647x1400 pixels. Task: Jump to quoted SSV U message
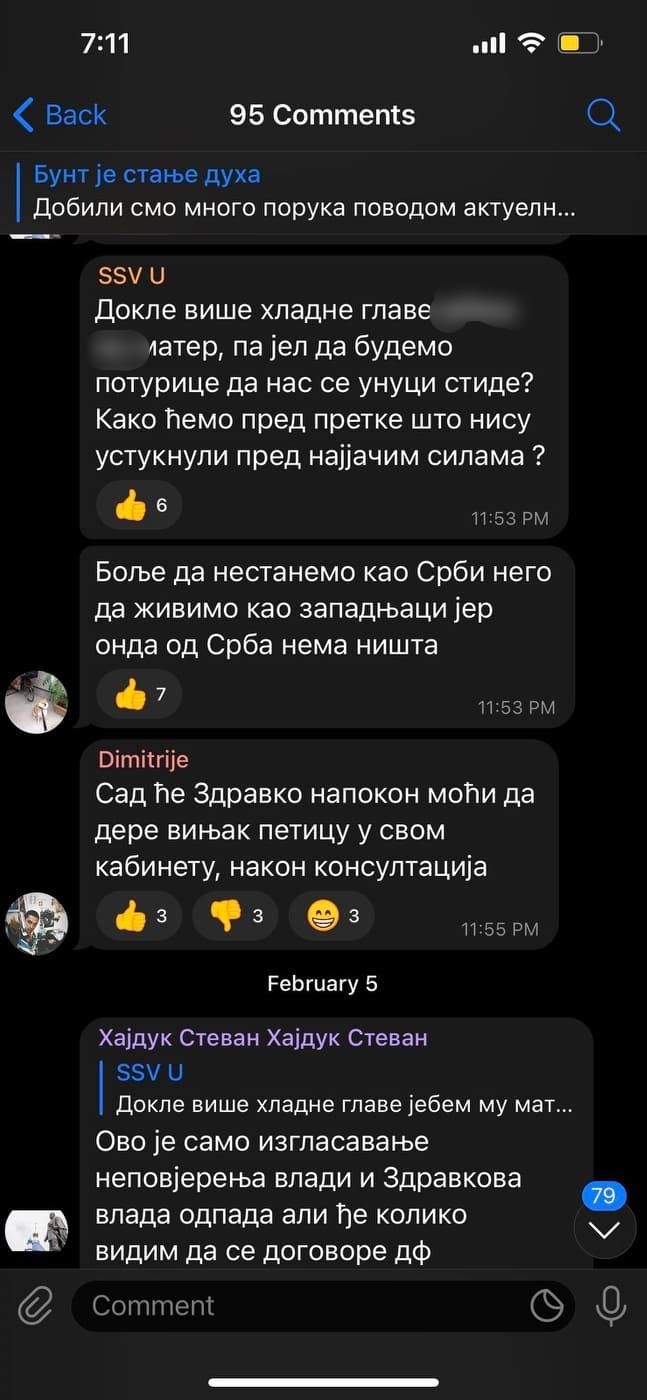tap(340, 1090)
